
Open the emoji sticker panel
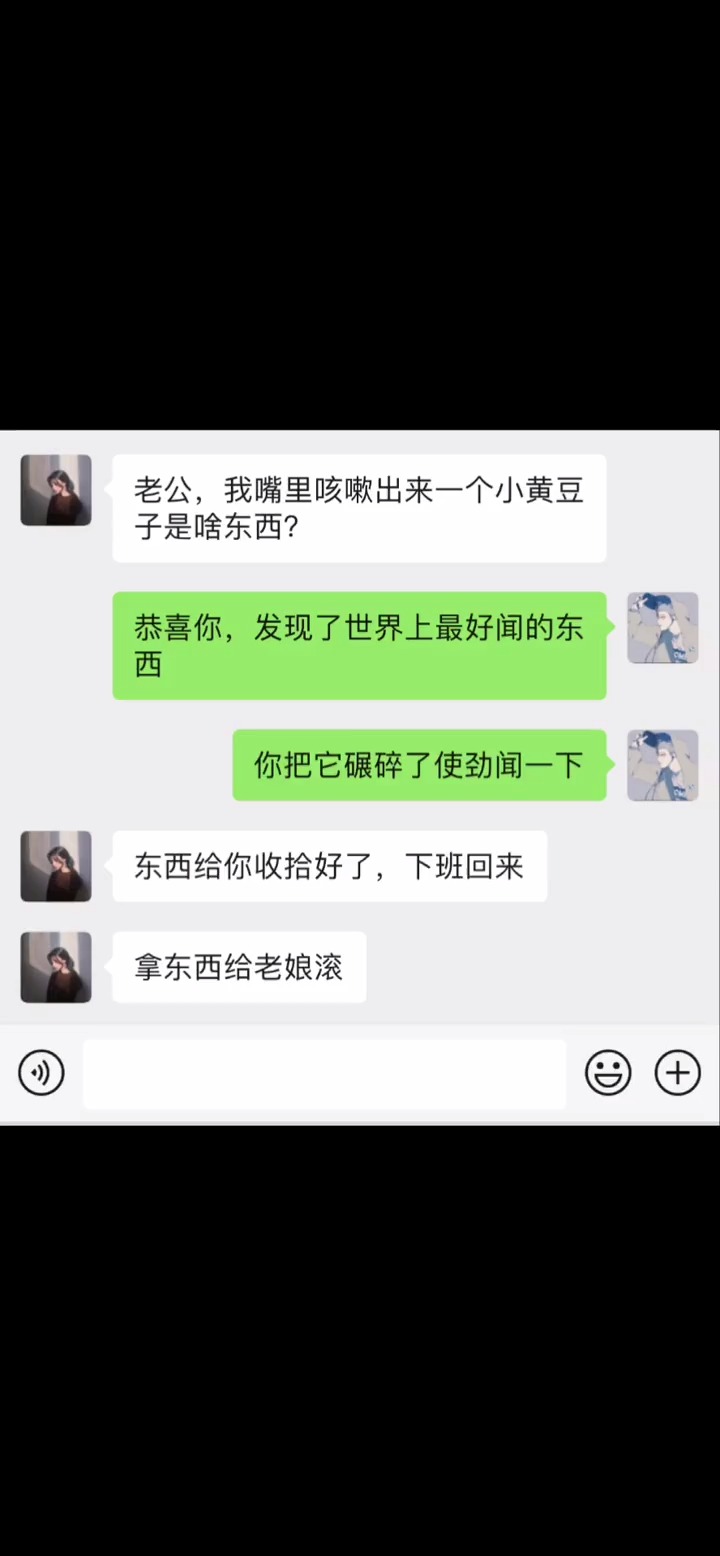pyautogui.click(x=608, y=1073)
